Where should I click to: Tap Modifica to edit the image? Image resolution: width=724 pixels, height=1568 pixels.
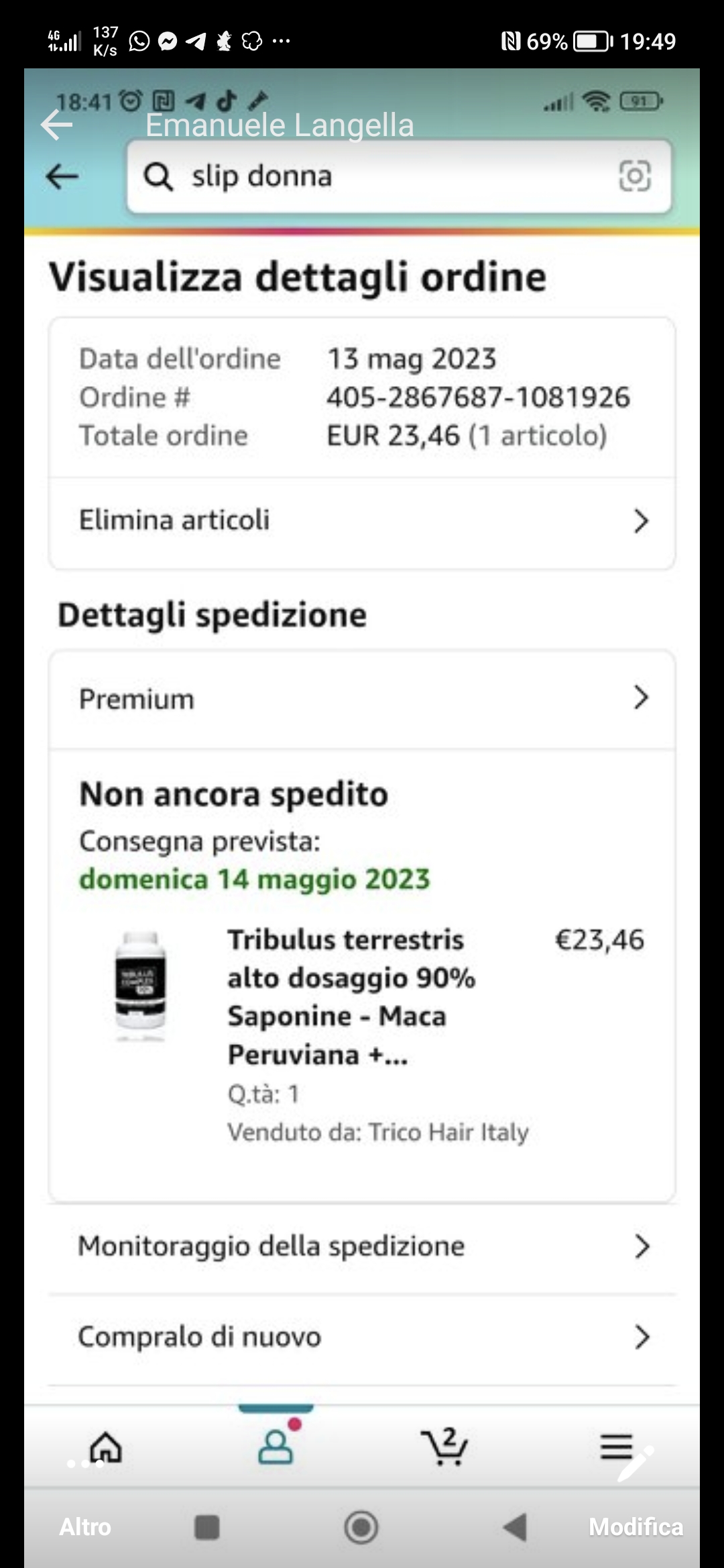[636, 1508]
